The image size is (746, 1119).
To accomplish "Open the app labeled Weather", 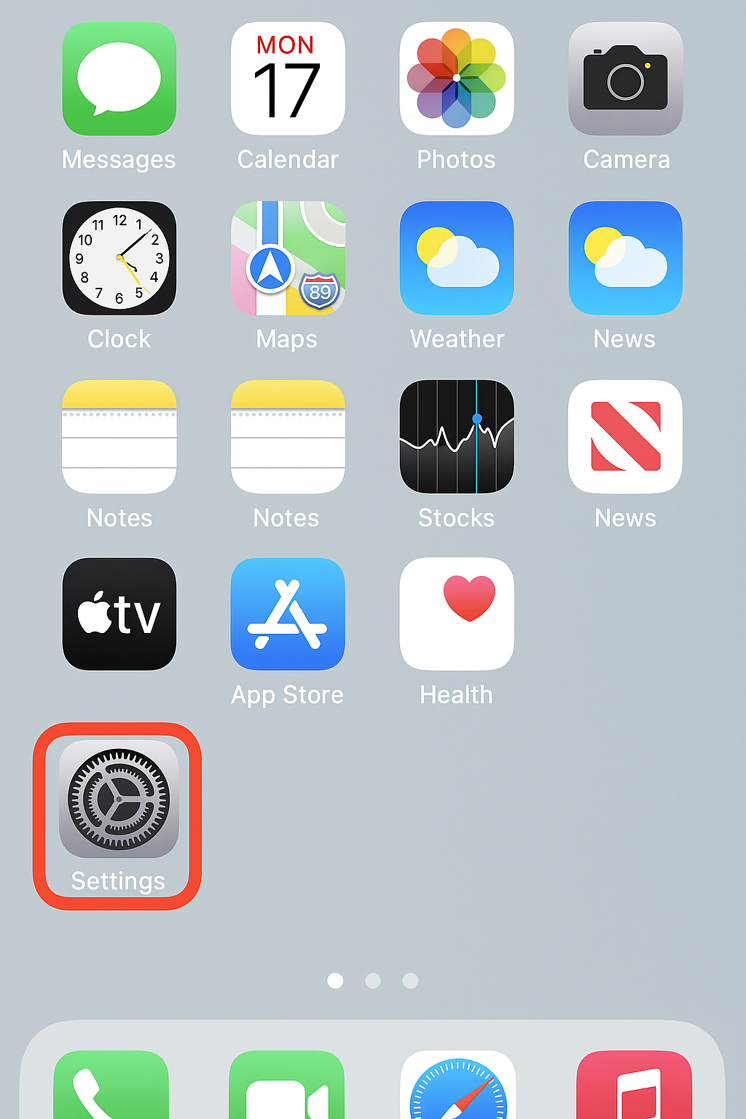I will 457,258.
